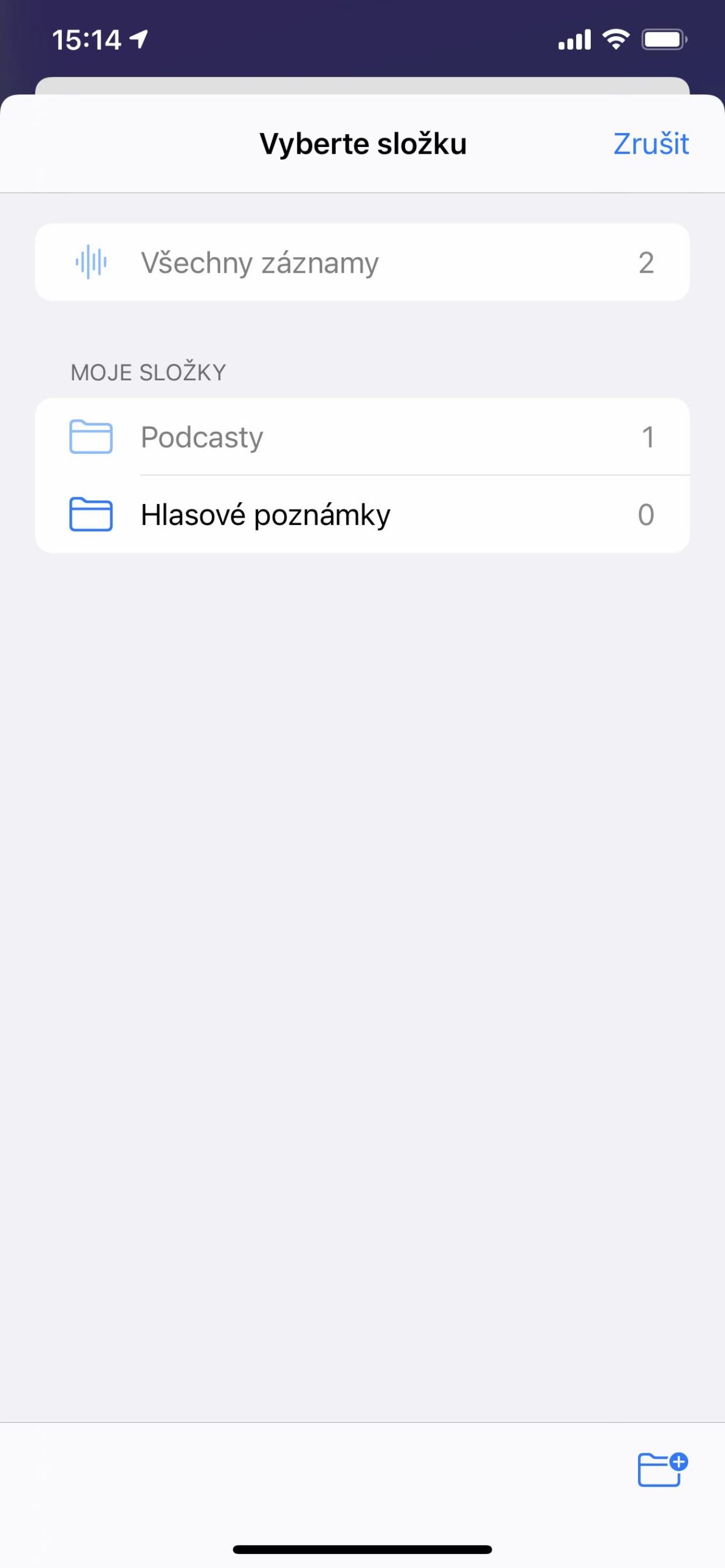Tap the waveform icon for Všechny záznamy

click(x=91, y=262)
